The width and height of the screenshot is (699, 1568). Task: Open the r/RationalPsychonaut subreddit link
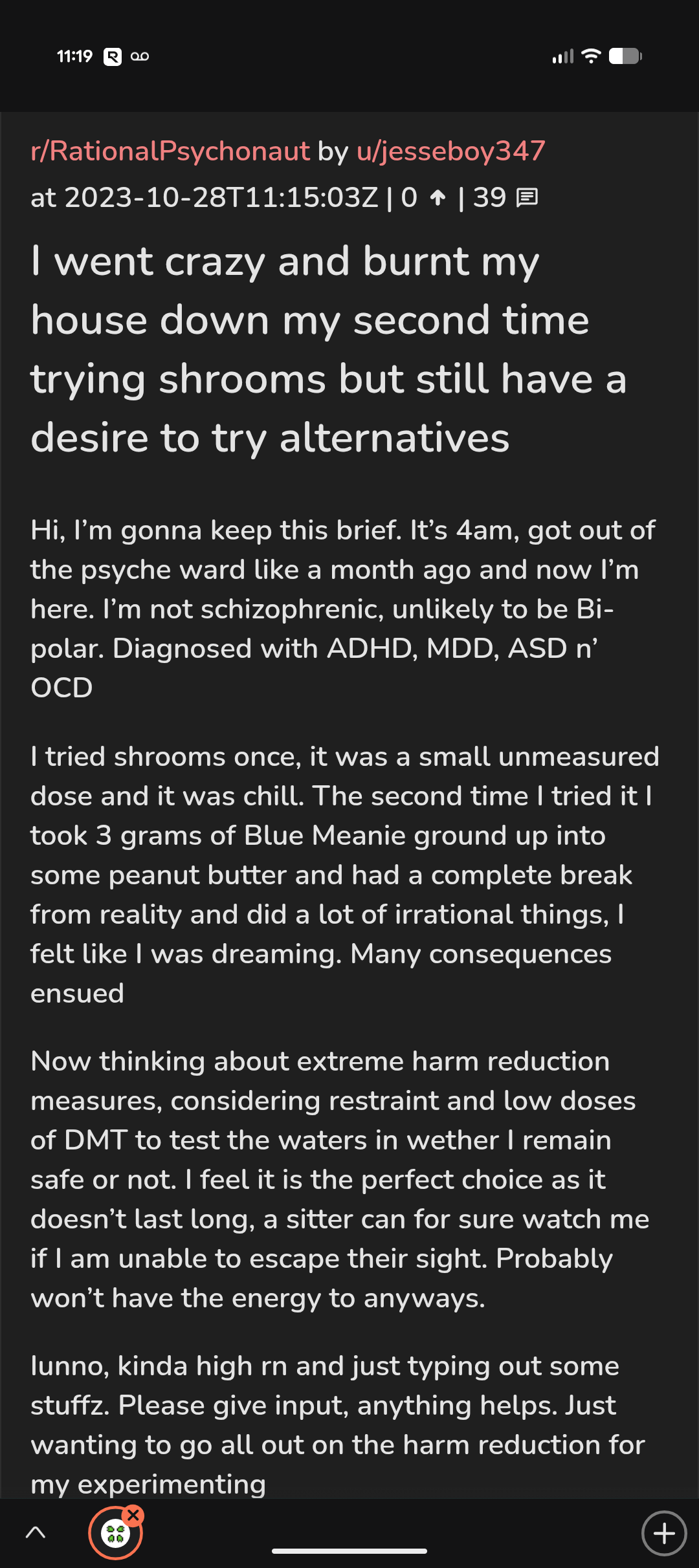(x=170, y=151)
